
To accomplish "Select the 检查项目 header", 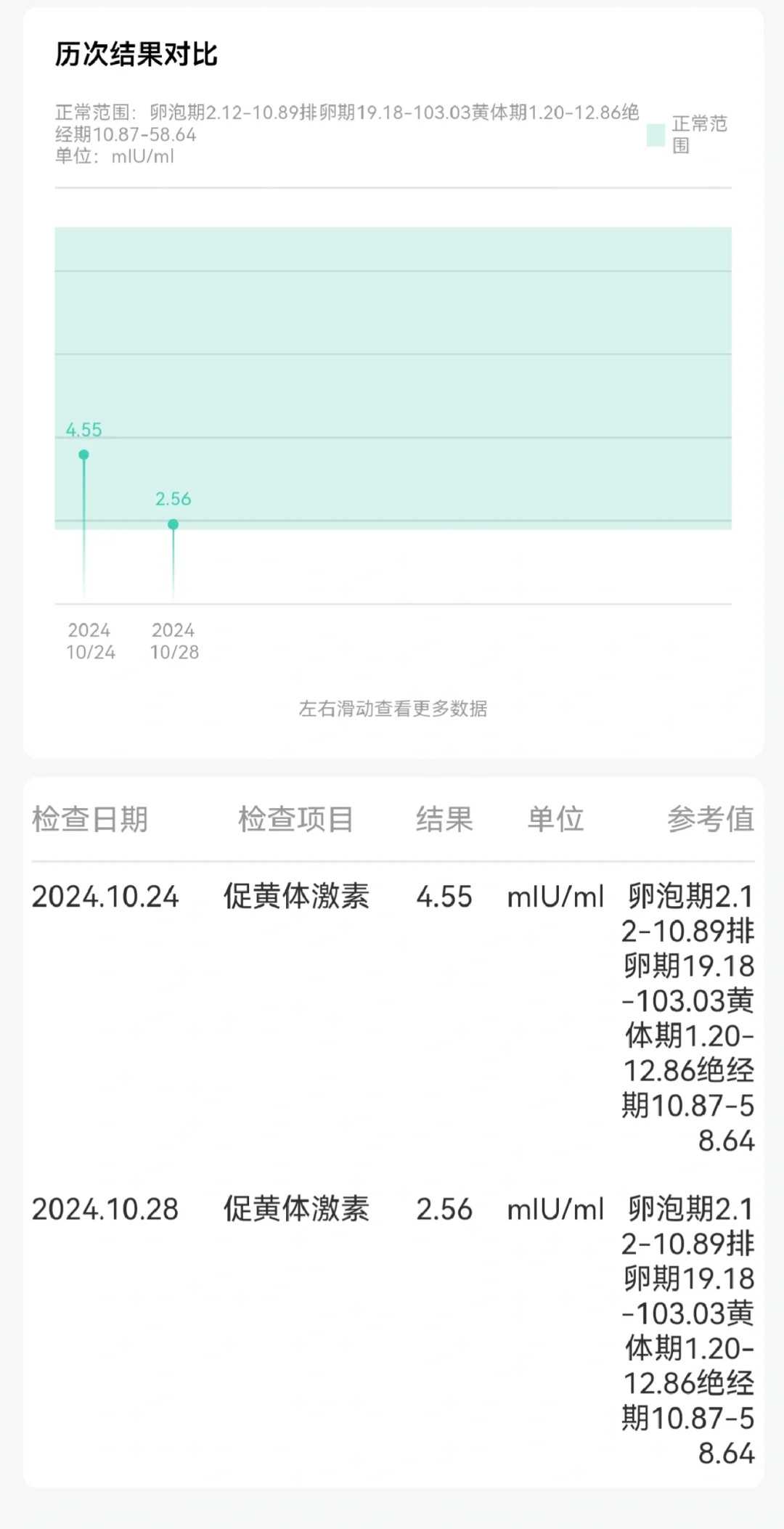I will 297,819.
